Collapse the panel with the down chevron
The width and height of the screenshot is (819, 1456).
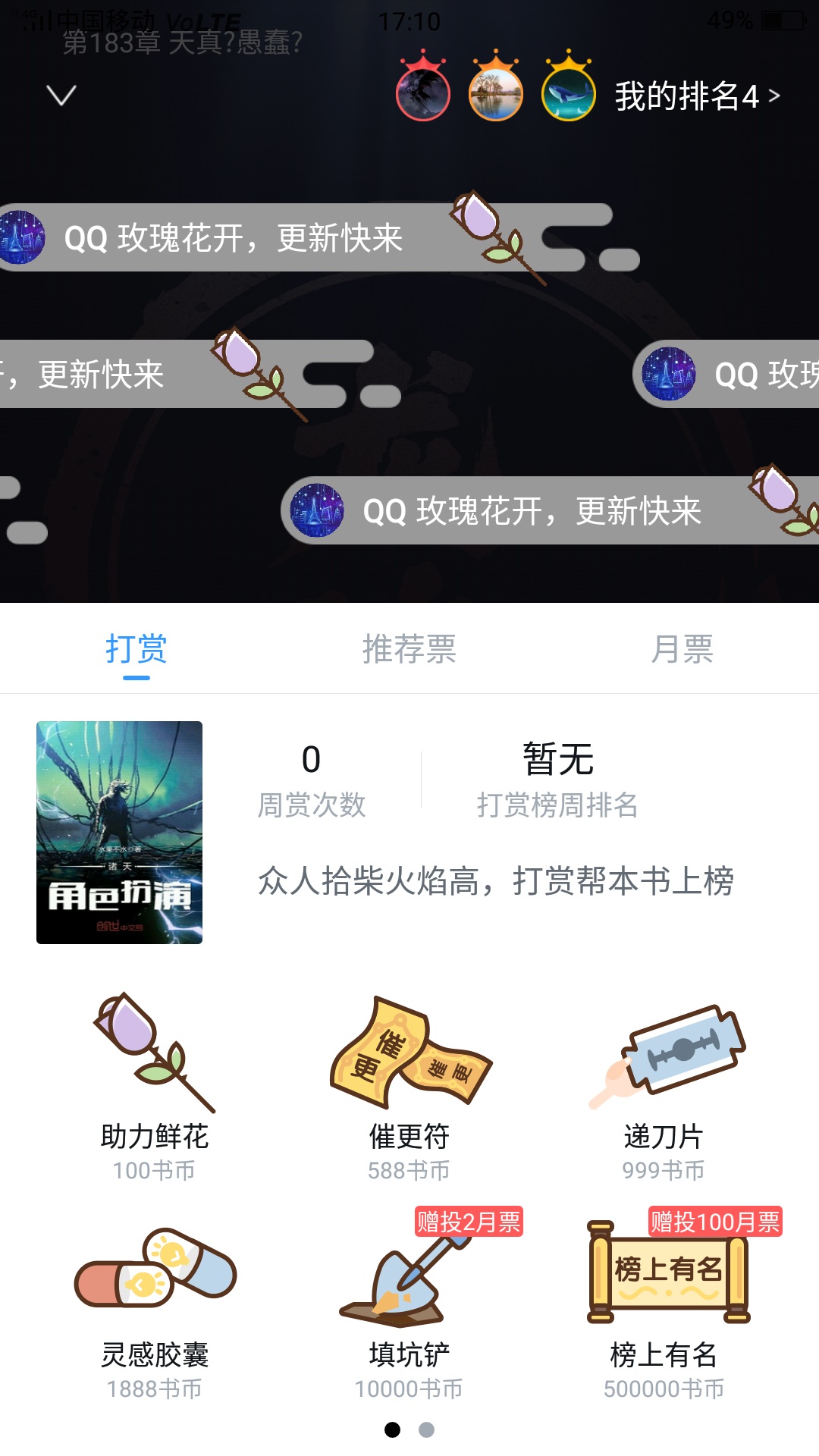pyautogui.click(x=61, y=96)
